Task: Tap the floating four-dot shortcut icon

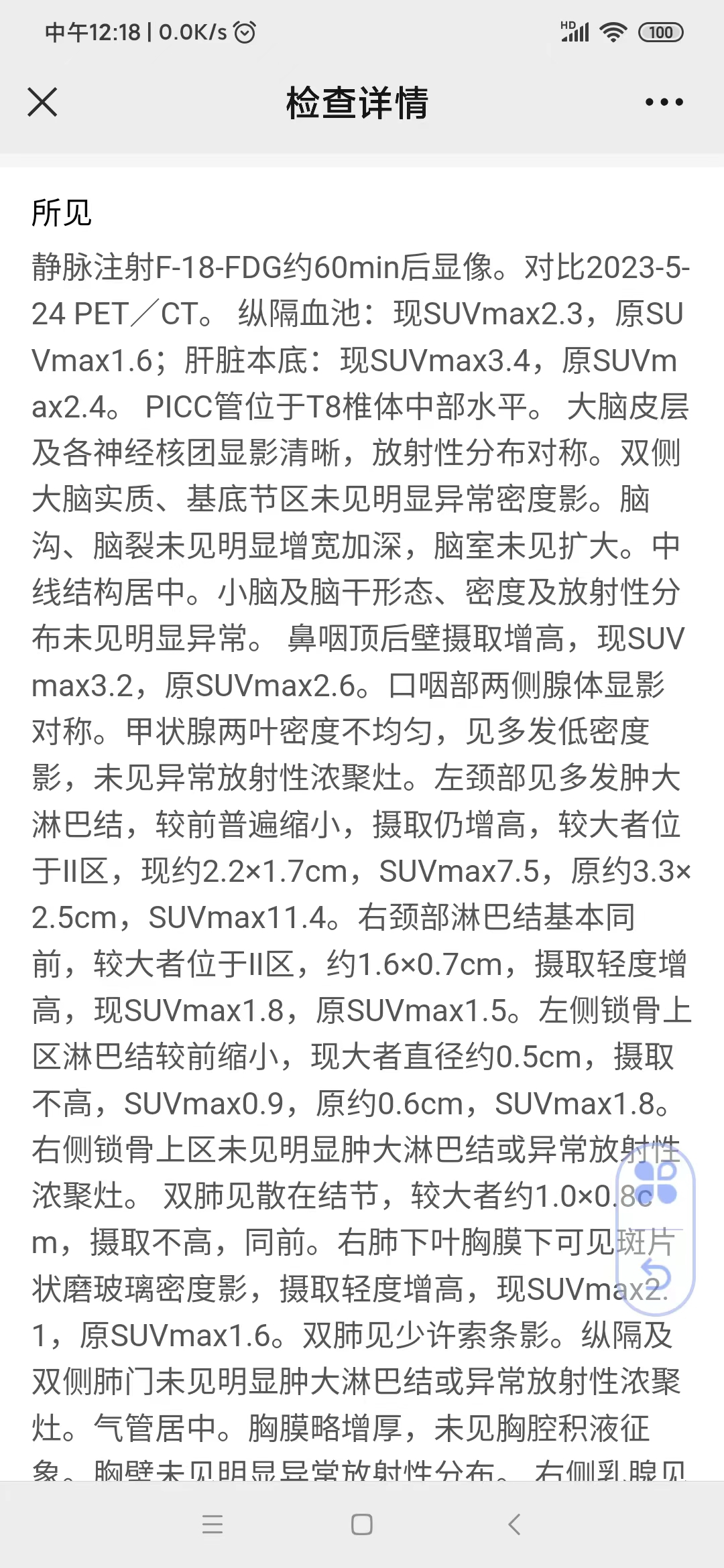Action: pyautogui.click(x=656, y=1183)
